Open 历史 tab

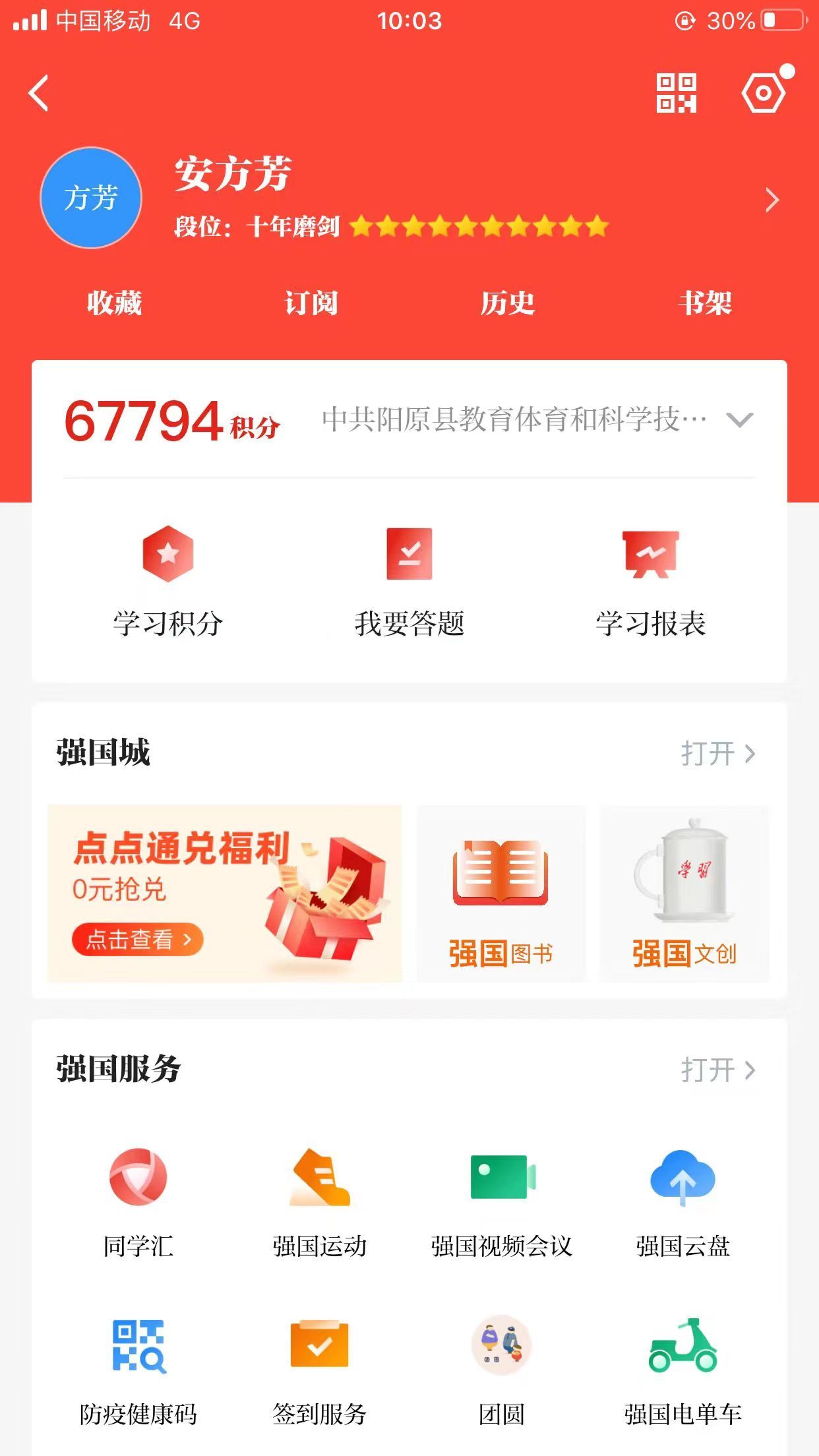[x=507, y=303]
